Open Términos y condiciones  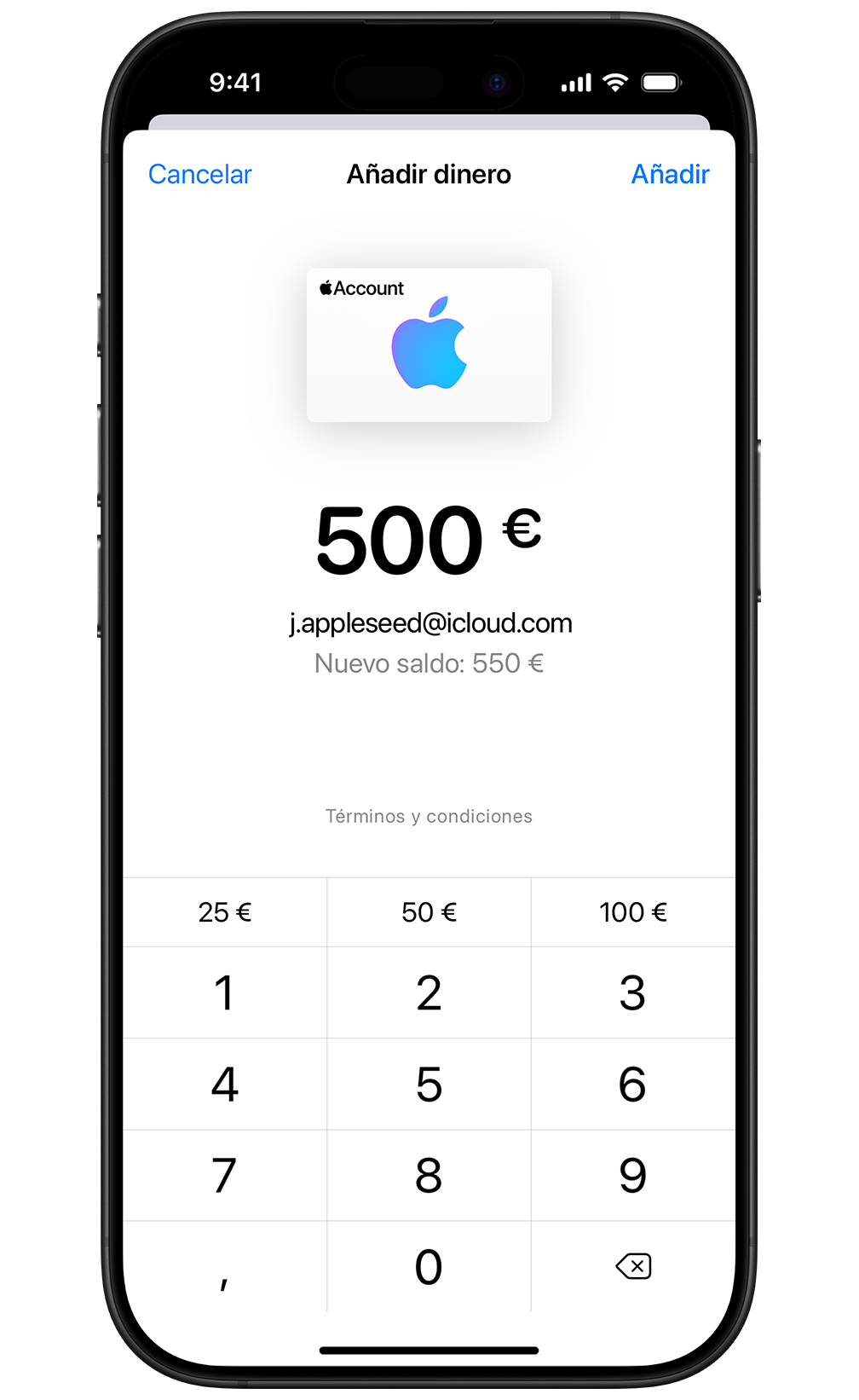click(x=429, y=816)
